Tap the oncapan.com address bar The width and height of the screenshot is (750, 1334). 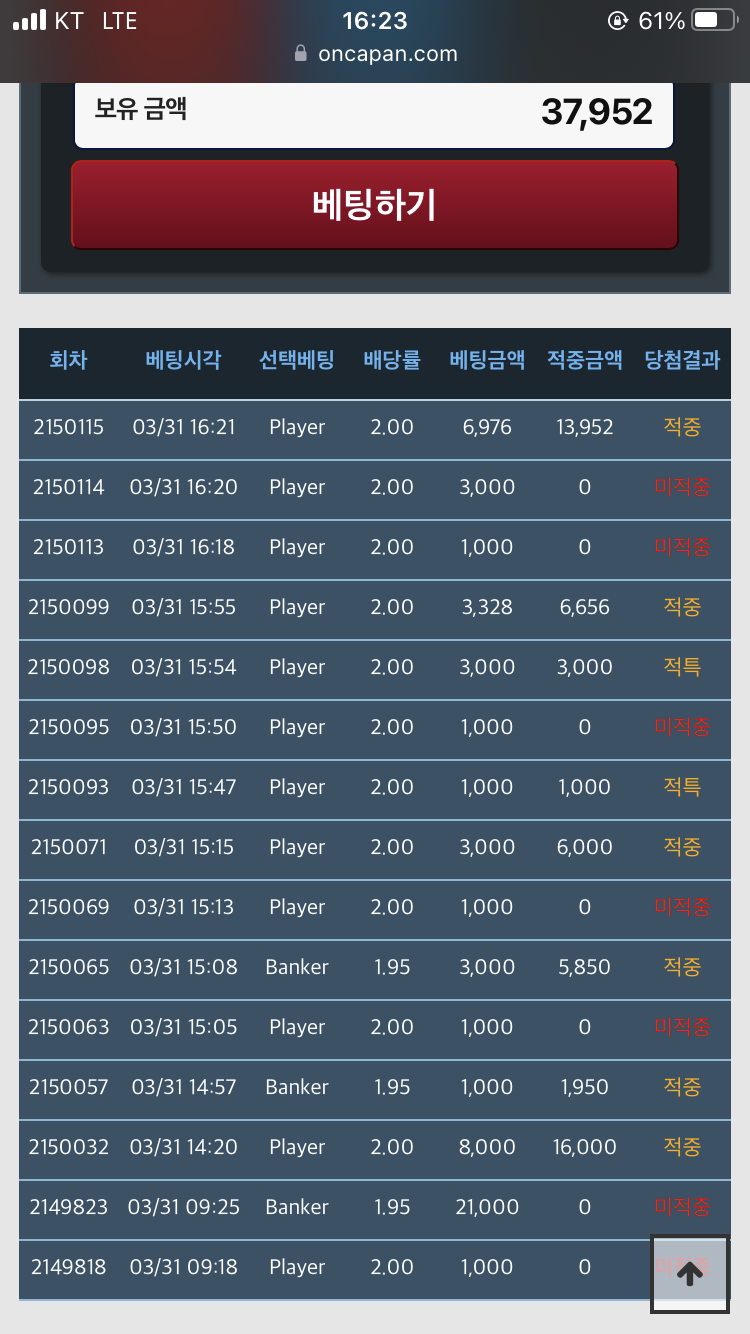coord(375,54)
